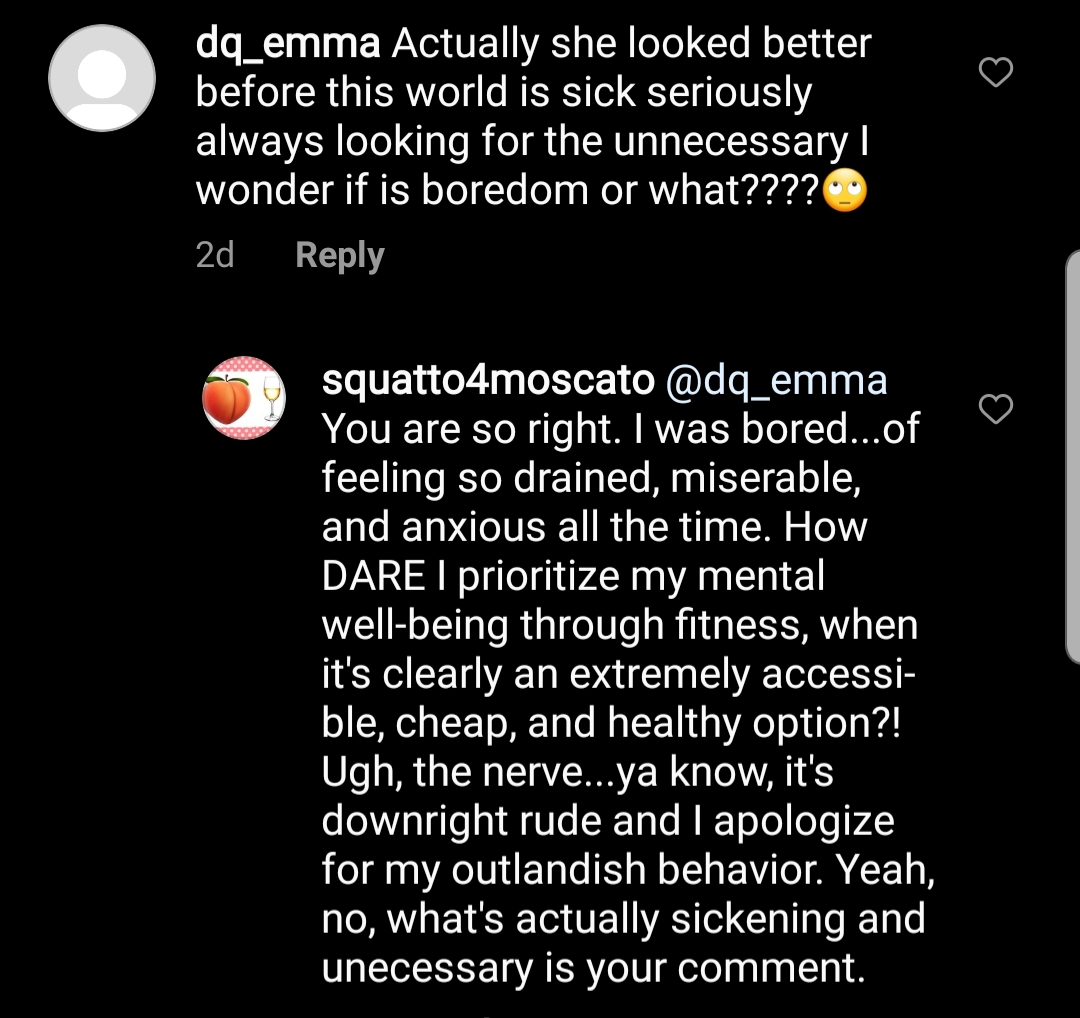Reply to dq_emma's comment
Viewport: 1080px width, 1018px height.
pyautogui.click(x=340, y=256)
